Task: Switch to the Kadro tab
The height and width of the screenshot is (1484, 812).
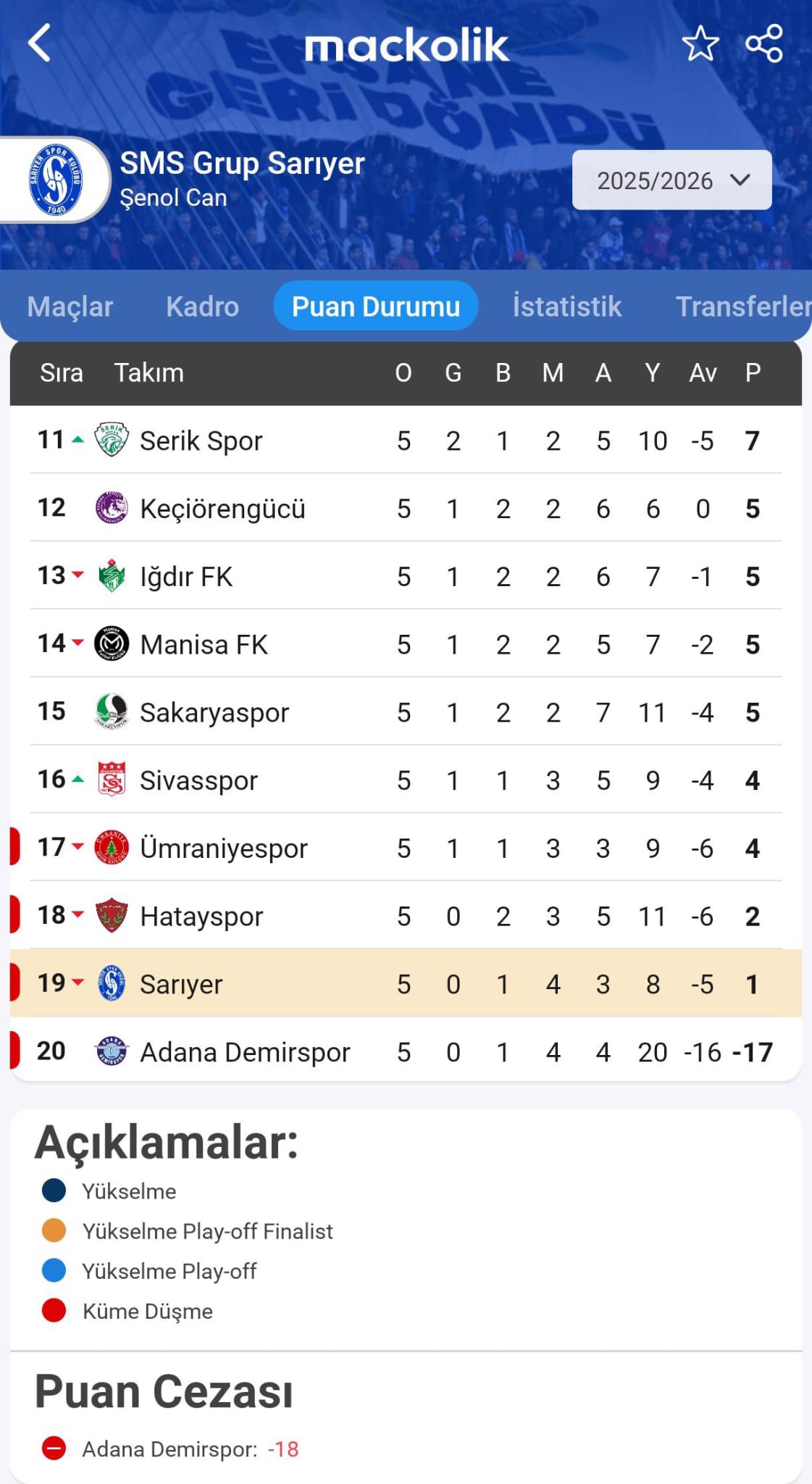Action: click(x=202, y=307)
